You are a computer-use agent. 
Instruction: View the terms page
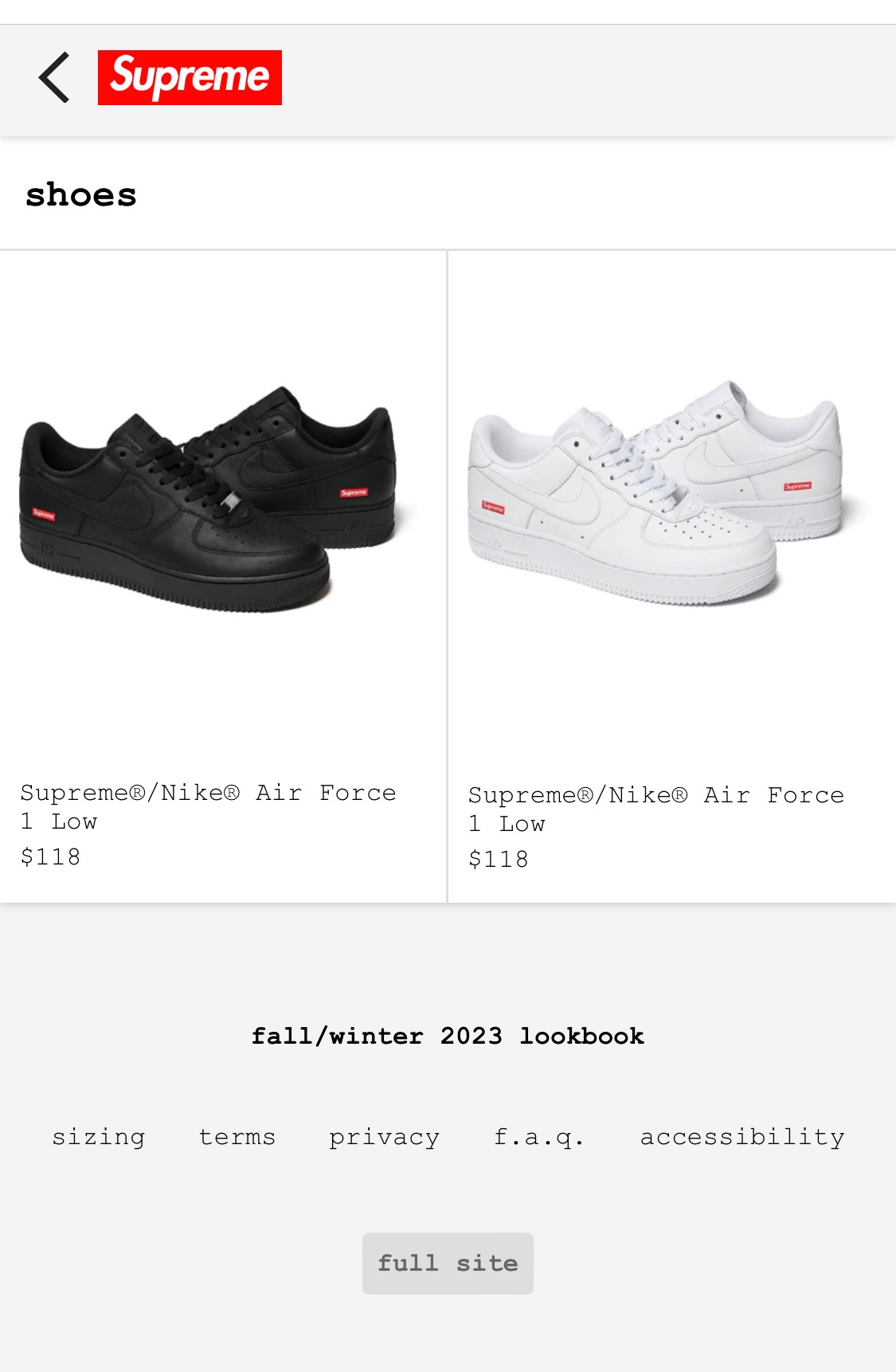[237, 1137]
